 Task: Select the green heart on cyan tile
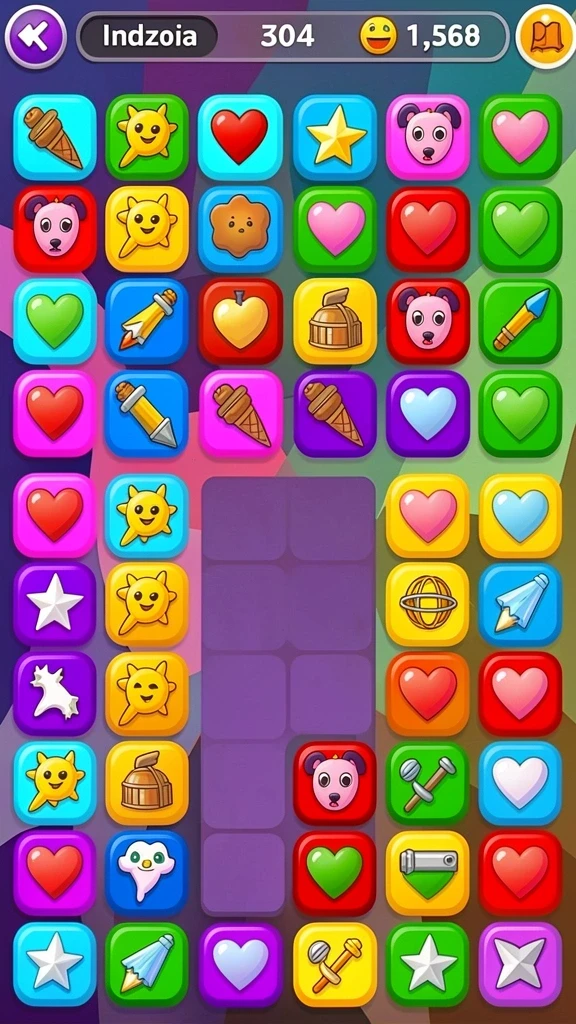(x=55, y=321)
